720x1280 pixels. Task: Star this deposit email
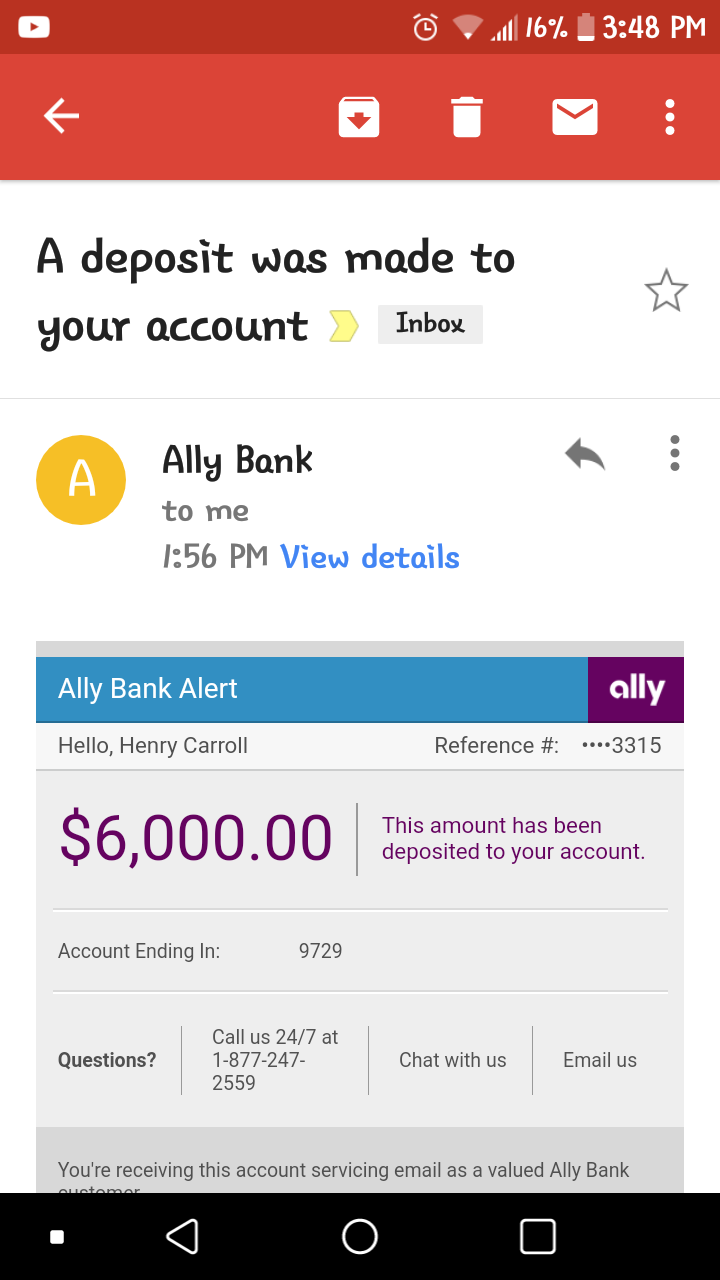[x=666, y=291]
